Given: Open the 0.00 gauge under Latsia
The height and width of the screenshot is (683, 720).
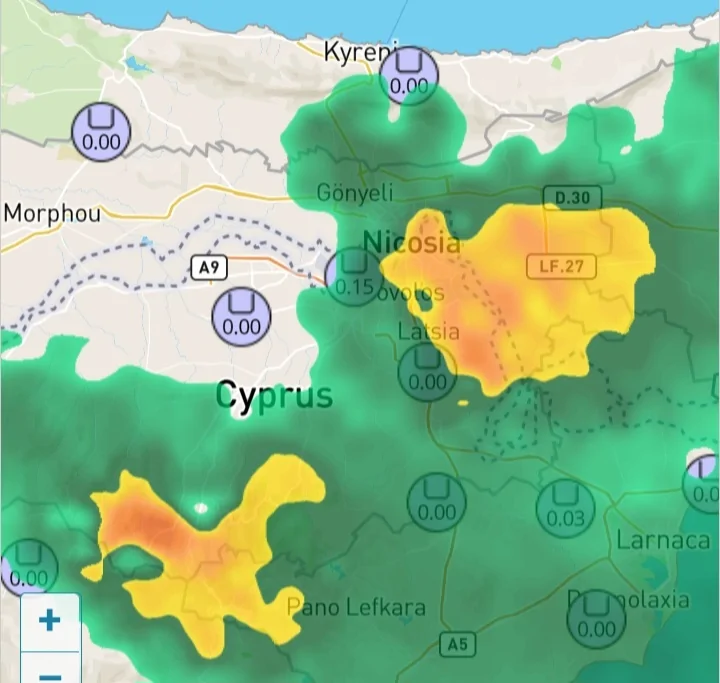Looking at the screenshot, I should tap(428, 371).
